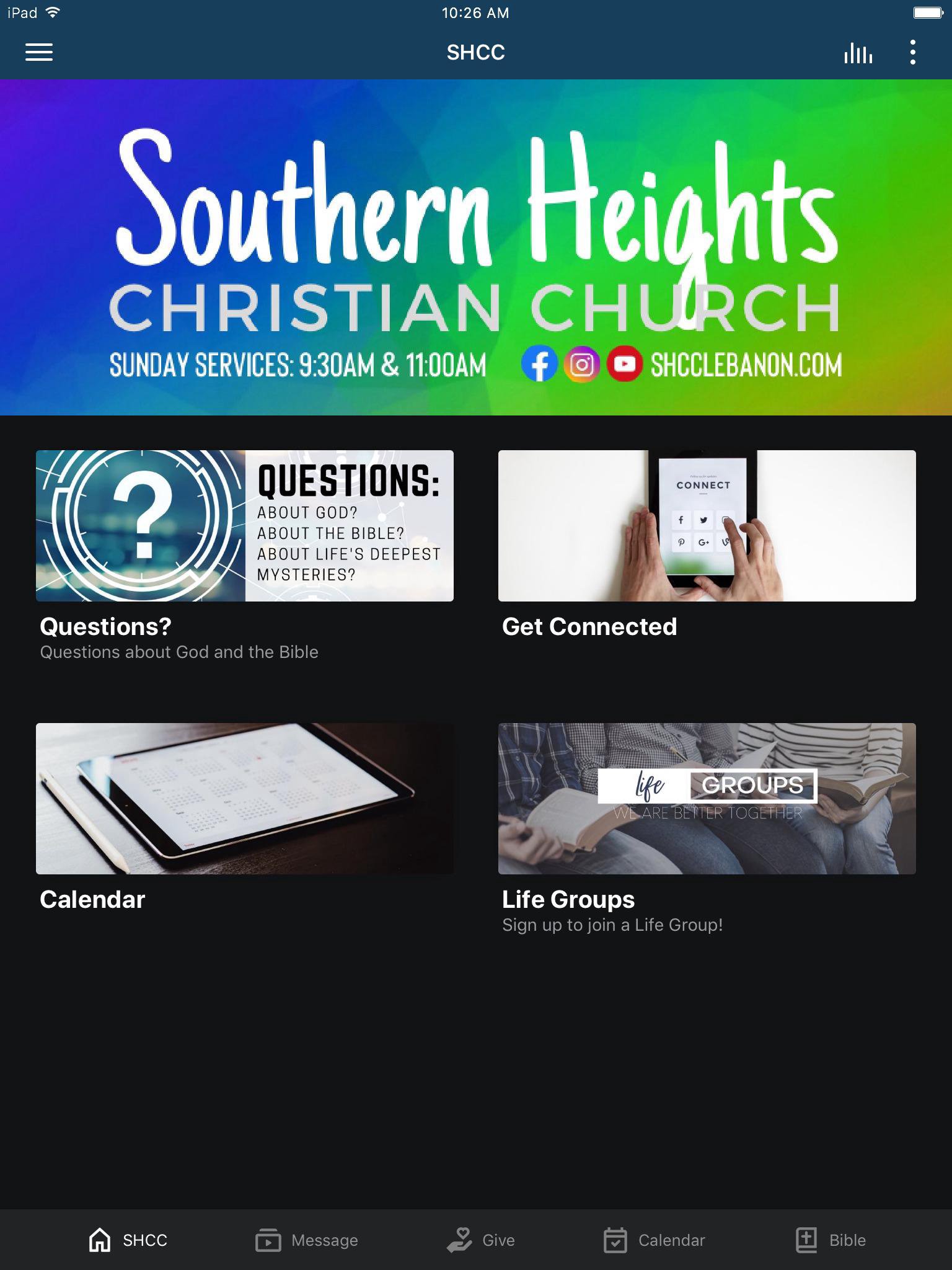Select the SHCC home tab
The width and height of the screenshot is (952, 1270).
tap(128, 1240)
